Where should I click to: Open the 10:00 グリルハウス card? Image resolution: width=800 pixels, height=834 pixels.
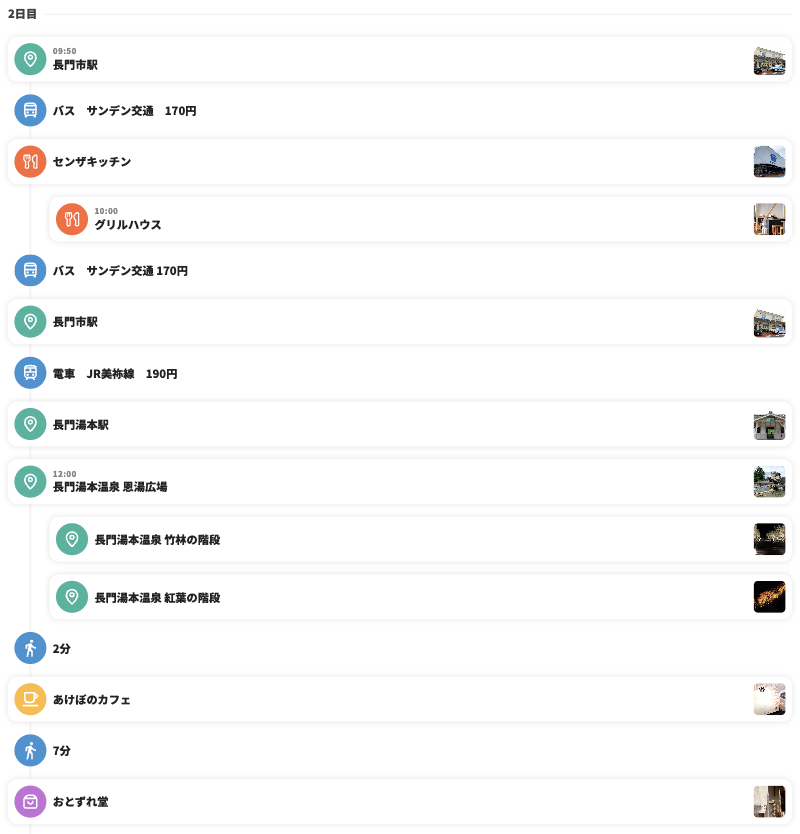click(x=420, y=219)
